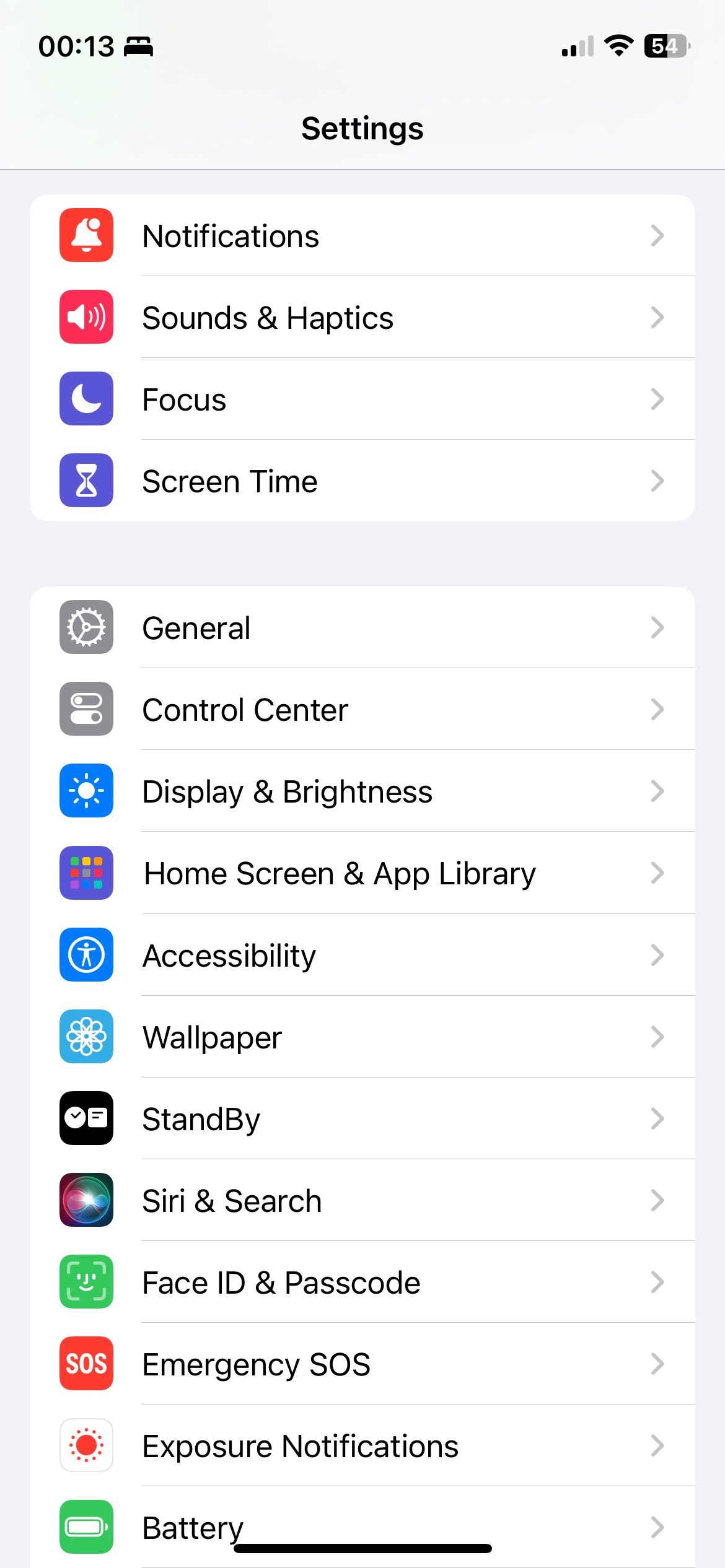Tap the General gear icon

[86, 627]
